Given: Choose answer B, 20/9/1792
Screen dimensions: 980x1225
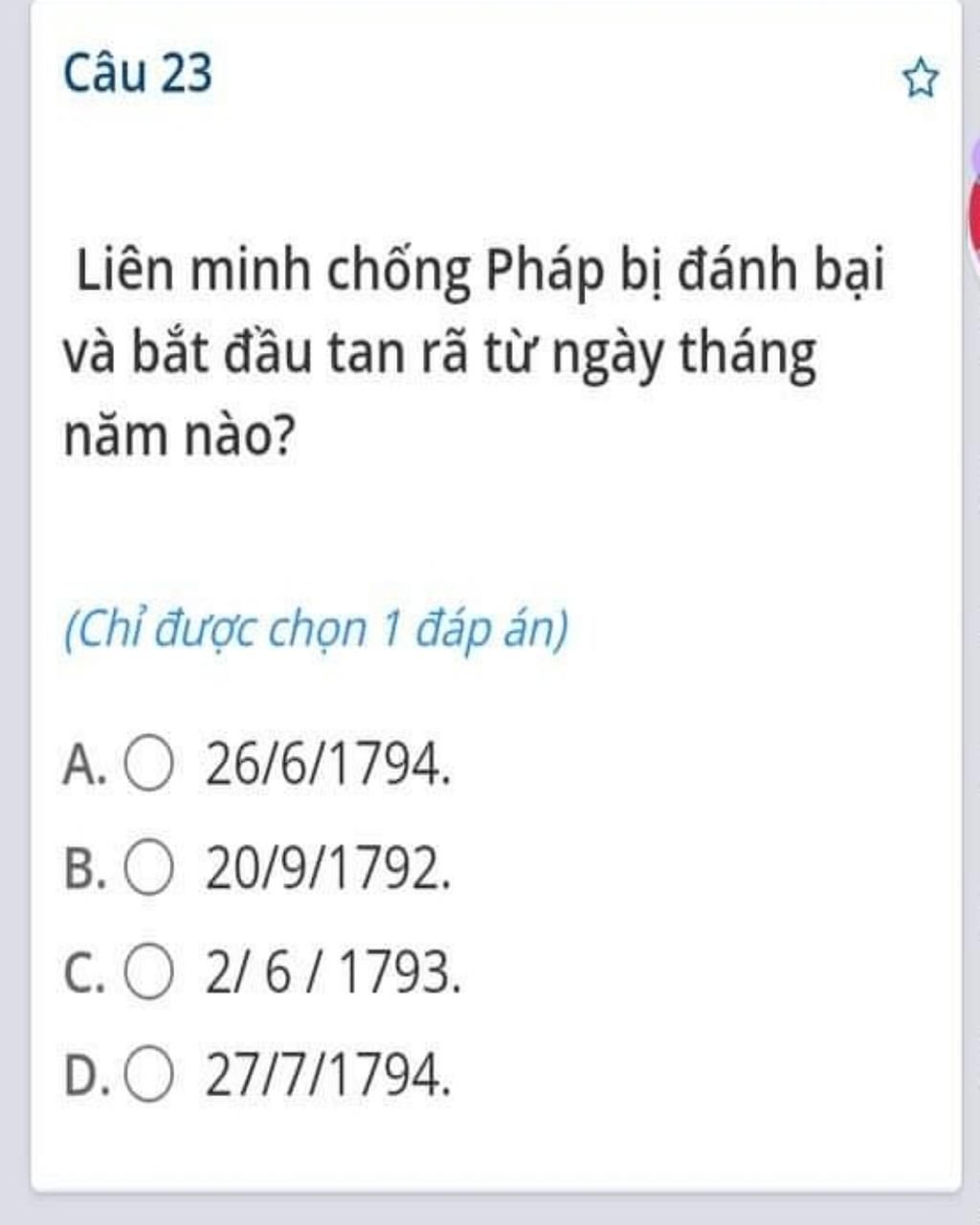Looking at the screenshot, I should point(148,869).
